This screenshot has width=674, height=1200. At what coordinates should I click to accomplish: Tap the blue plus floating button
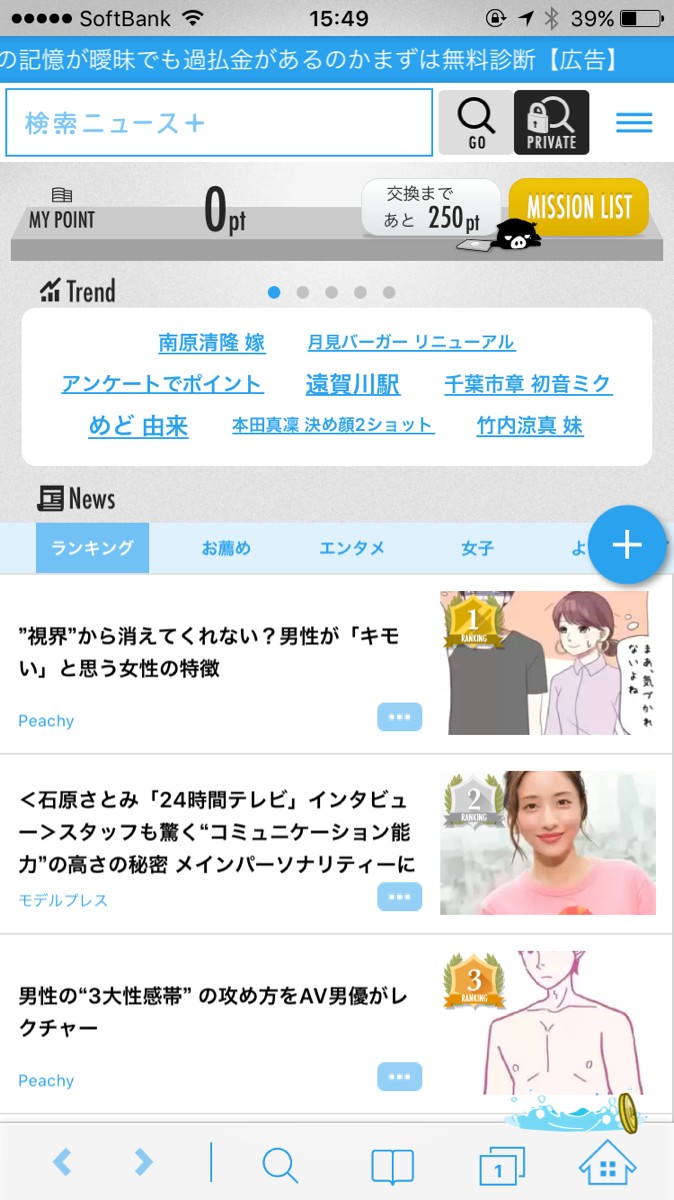[x=627, y=544]
